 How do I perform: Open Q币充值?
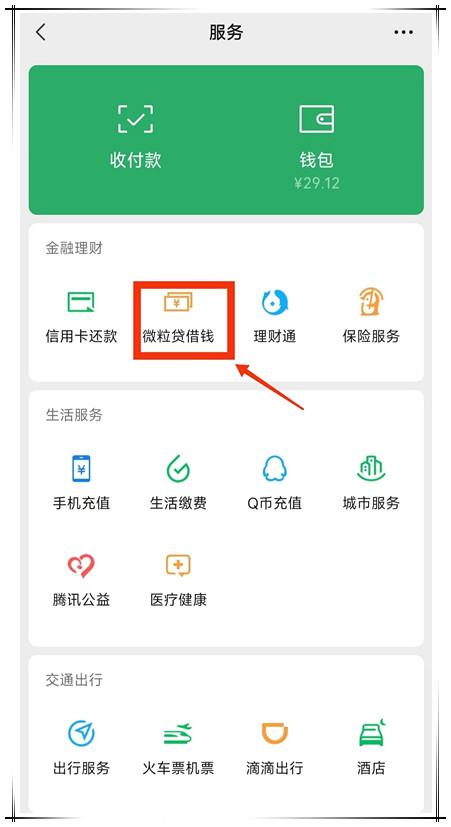(274, 483)
